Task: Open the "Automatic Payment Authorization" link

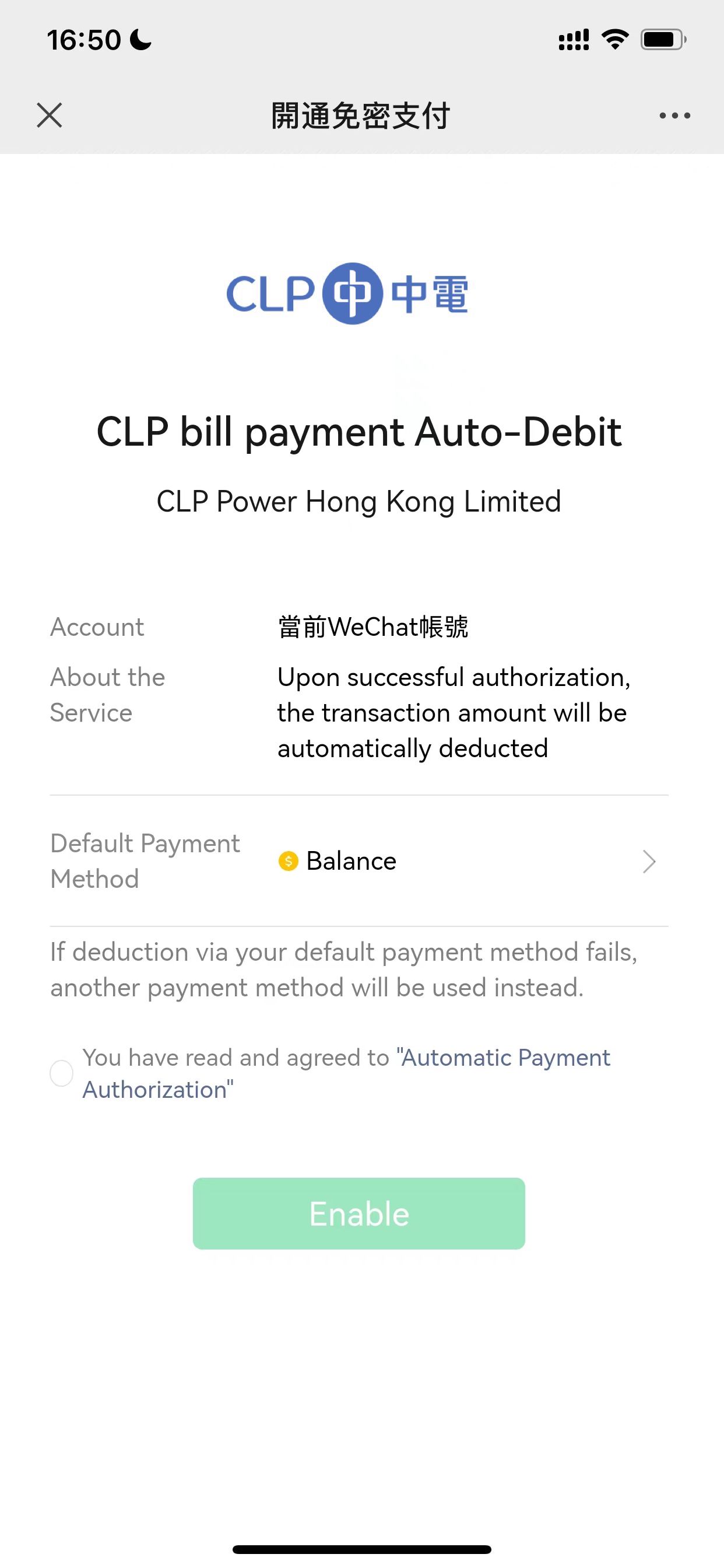Action: point(505,1058)
